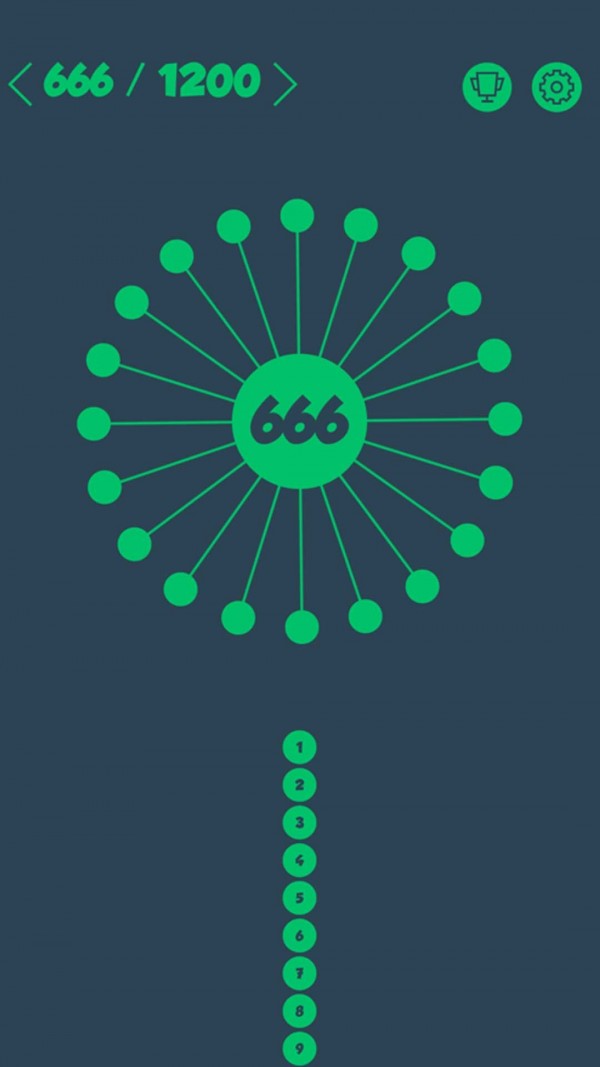Open the trophy leaderboard

pyautogui.click(x=487, y=87)
